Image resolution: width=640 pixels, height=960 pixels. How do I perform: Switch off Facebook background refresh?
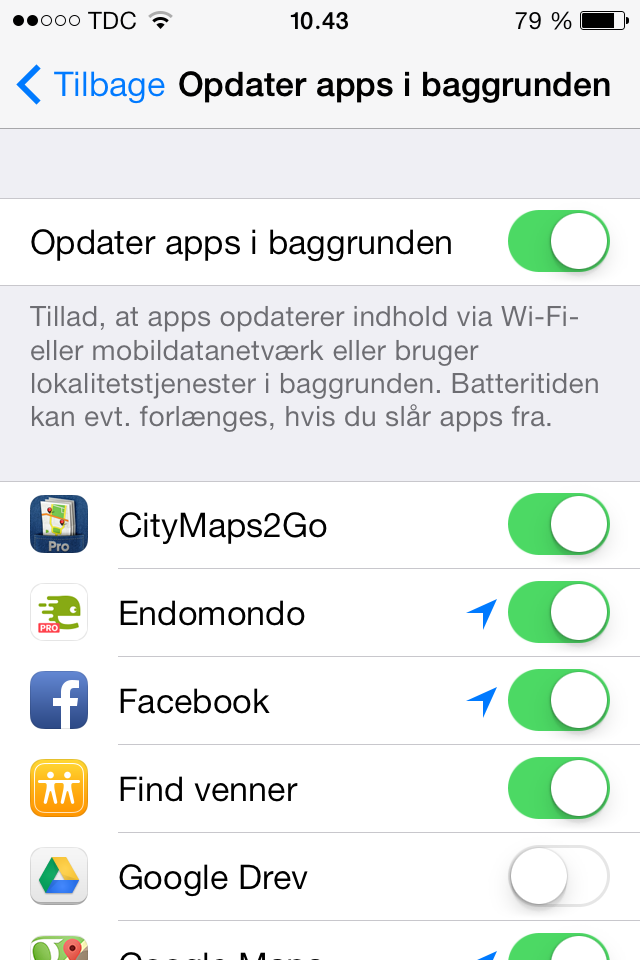558,701
